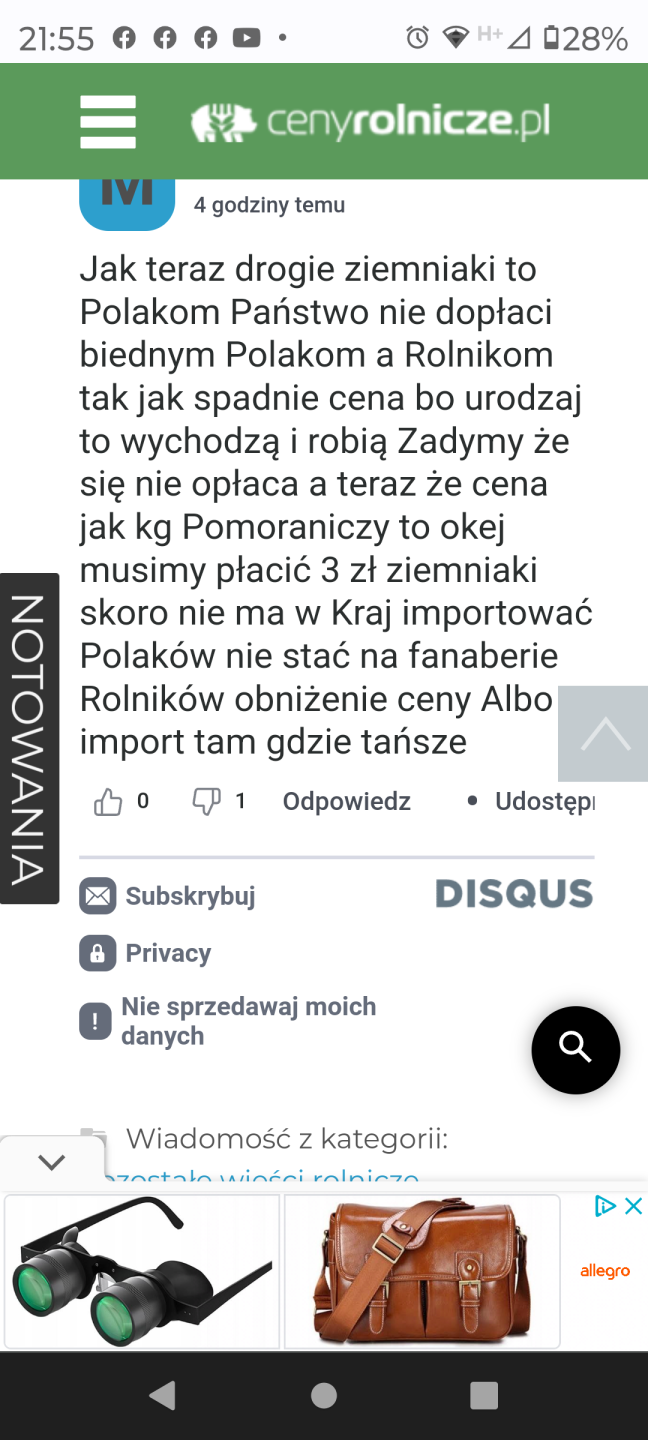Image resolution: width=648 pixels, height=1440 pixels.
Task: Open the NOTOWANIA side tab
Action: point(29,738)
